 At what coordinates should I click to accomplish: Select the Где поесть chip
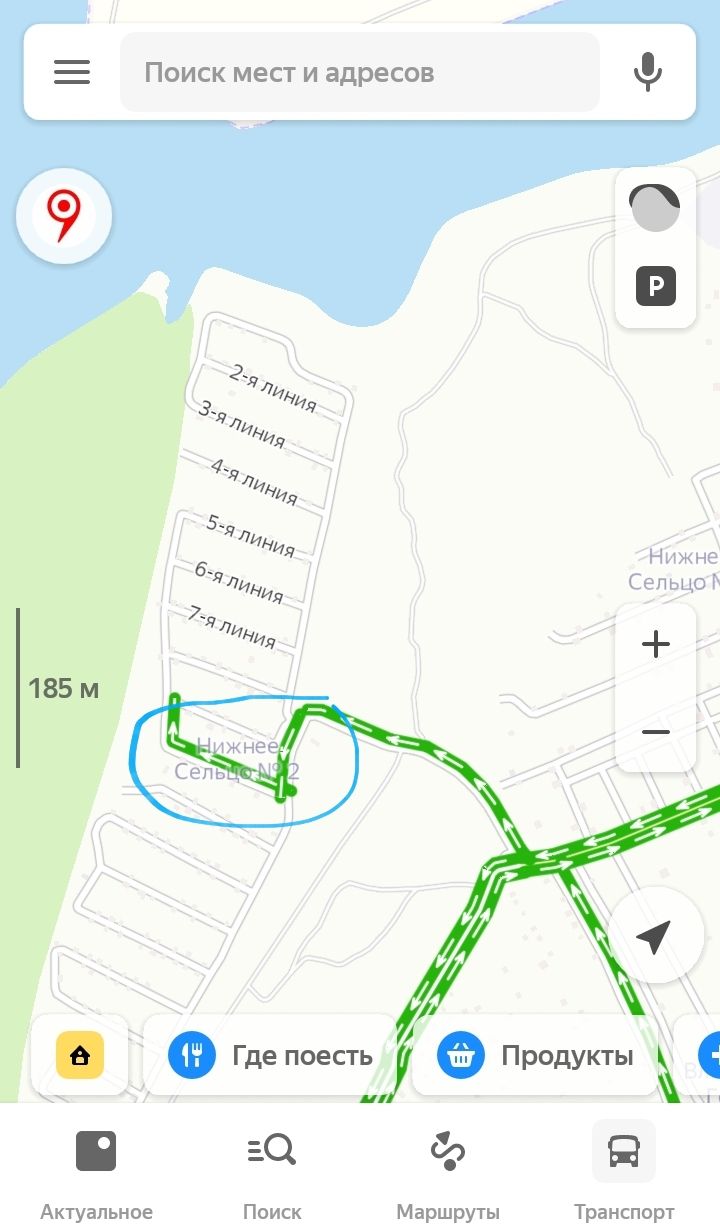coord(271,1056)
